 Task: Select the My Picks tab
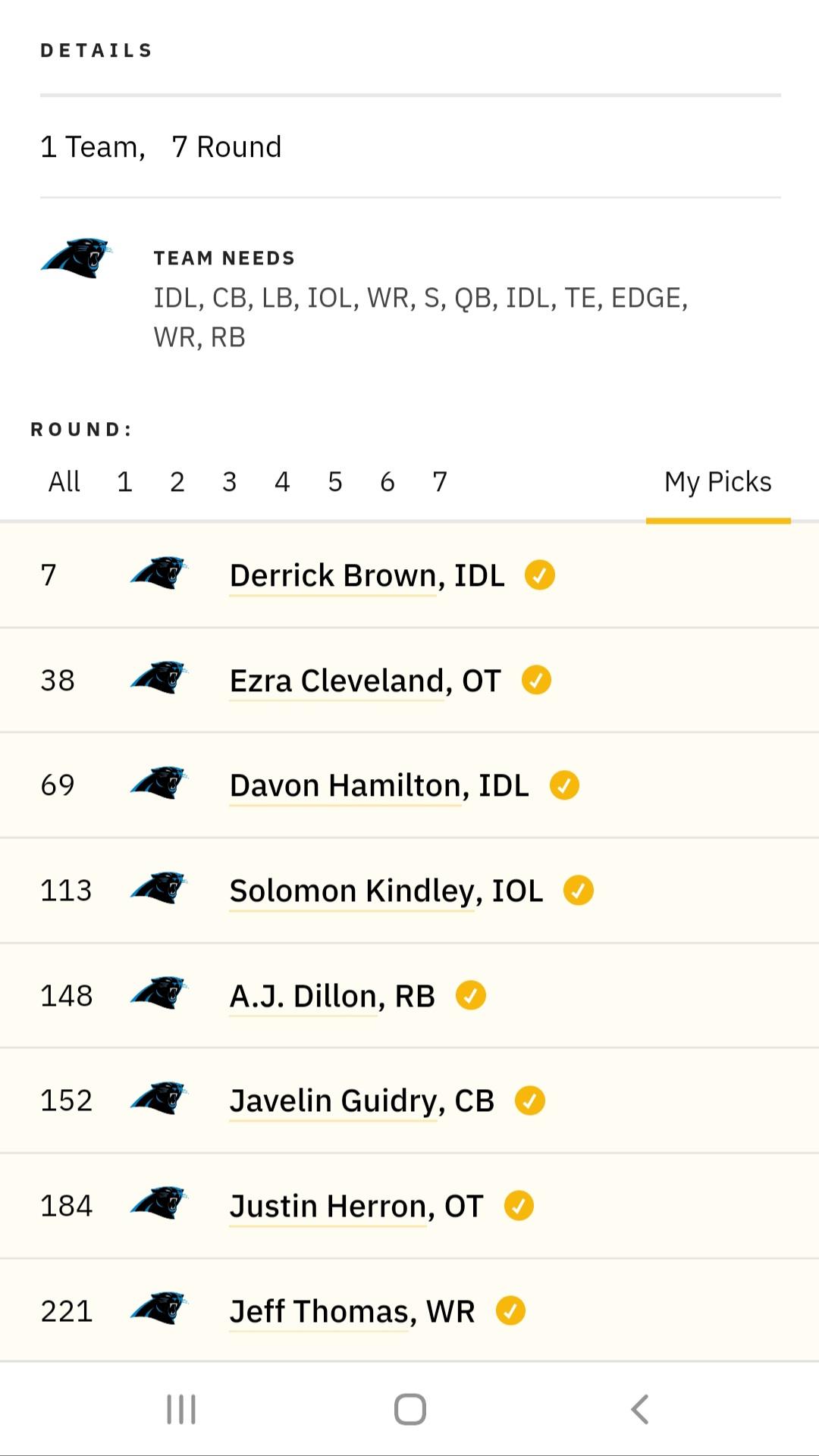pyautogui.click(x=718, y=482)
